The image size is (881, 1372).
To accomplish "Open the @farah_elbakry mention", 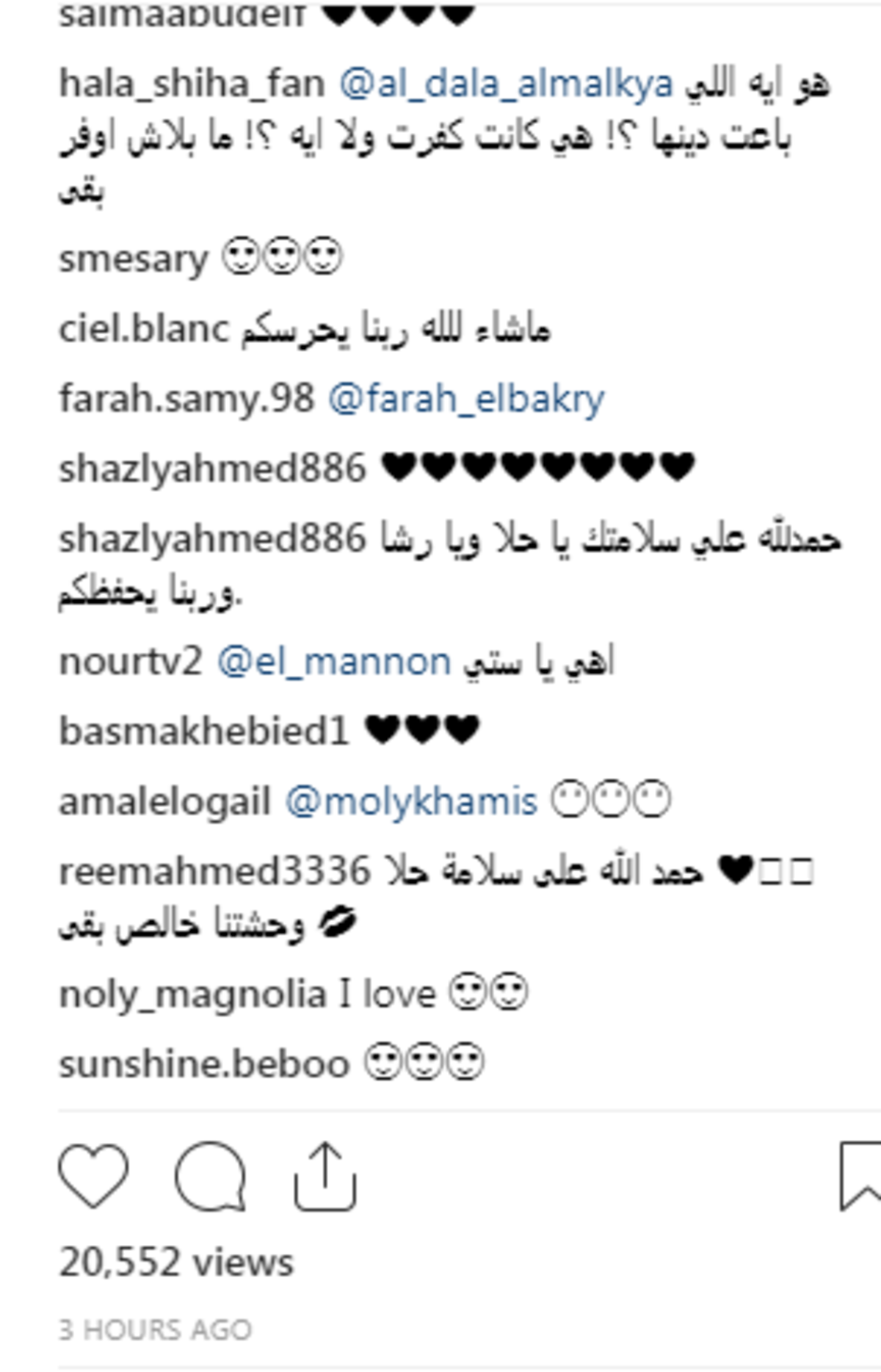I will pos(466,399).
